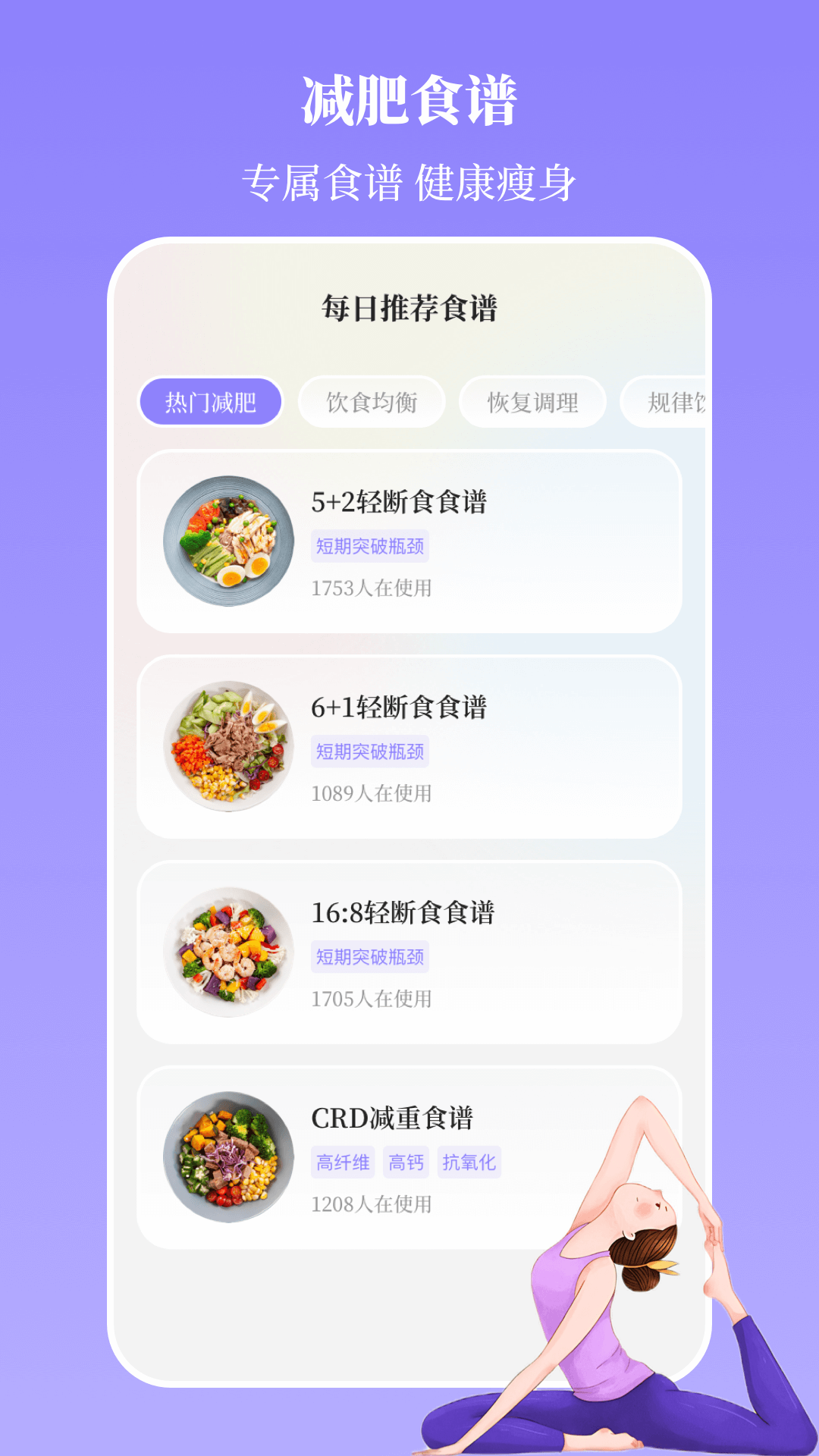The image size is (819, 1456).
Task: Tap the 1753人在使用 usage count text
Action: pos(372,587)
